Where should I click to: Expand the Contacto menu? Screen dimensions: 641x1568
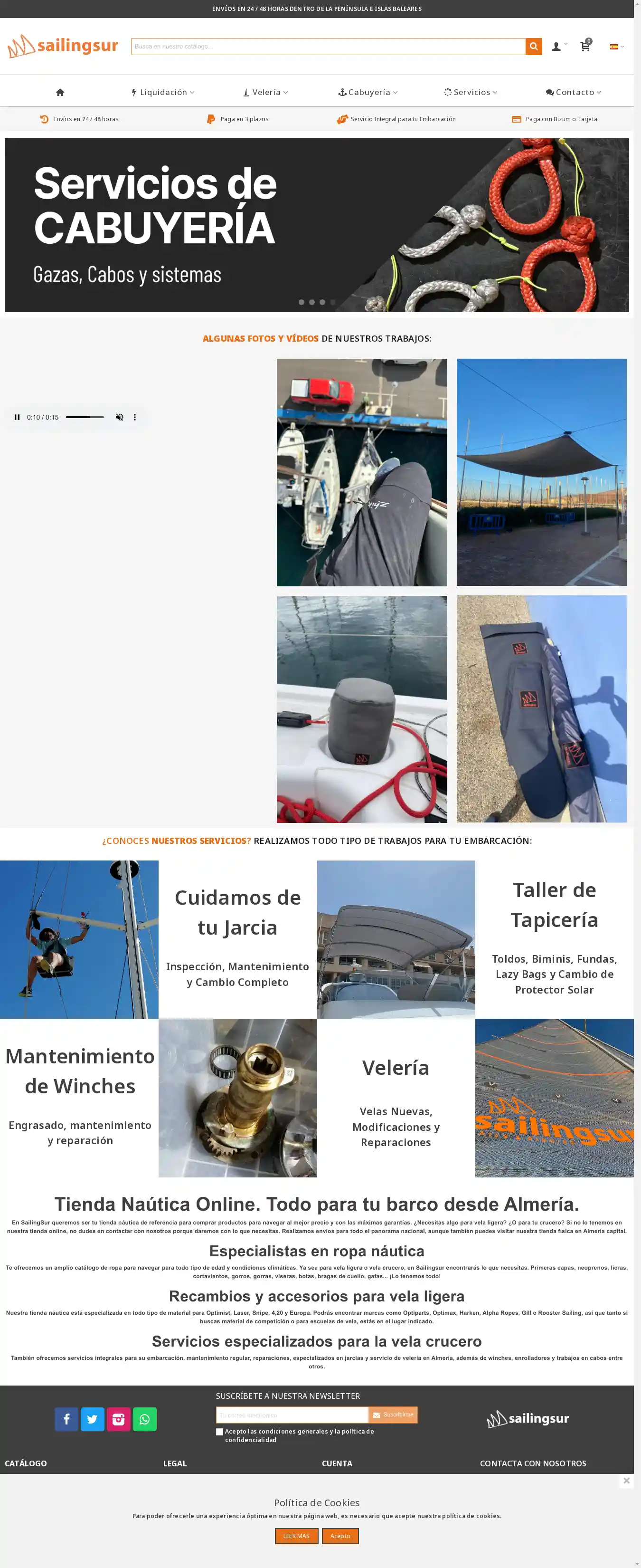pos(574,93)
